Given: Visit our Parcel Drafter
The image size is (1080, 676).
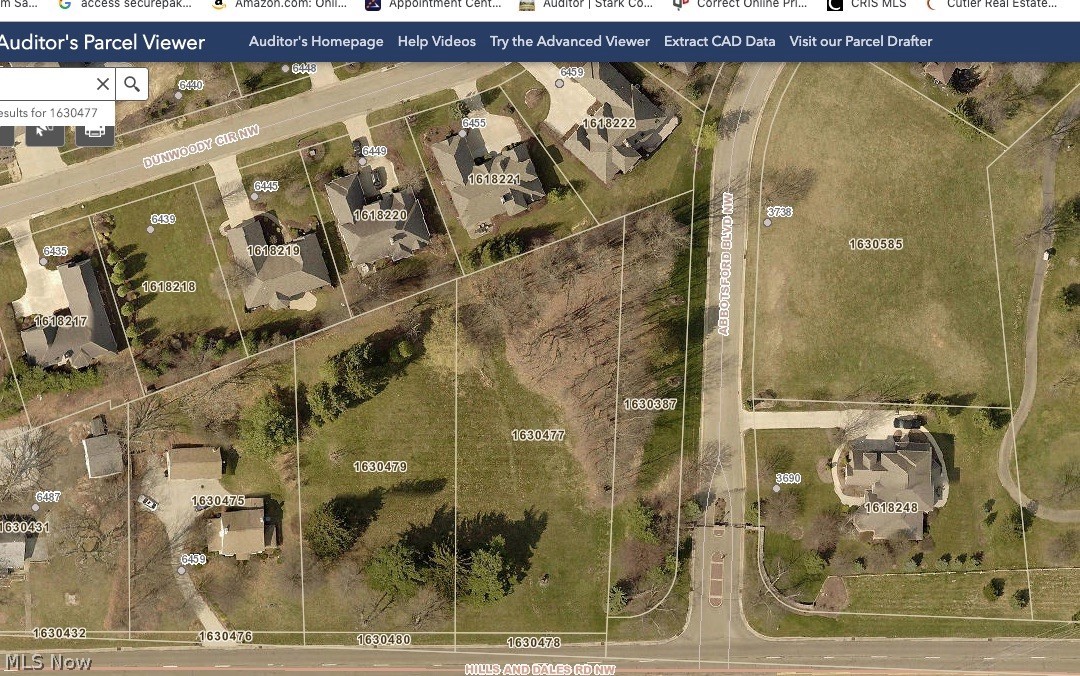Looking at the screenshot, I should [x=860, y=41].
